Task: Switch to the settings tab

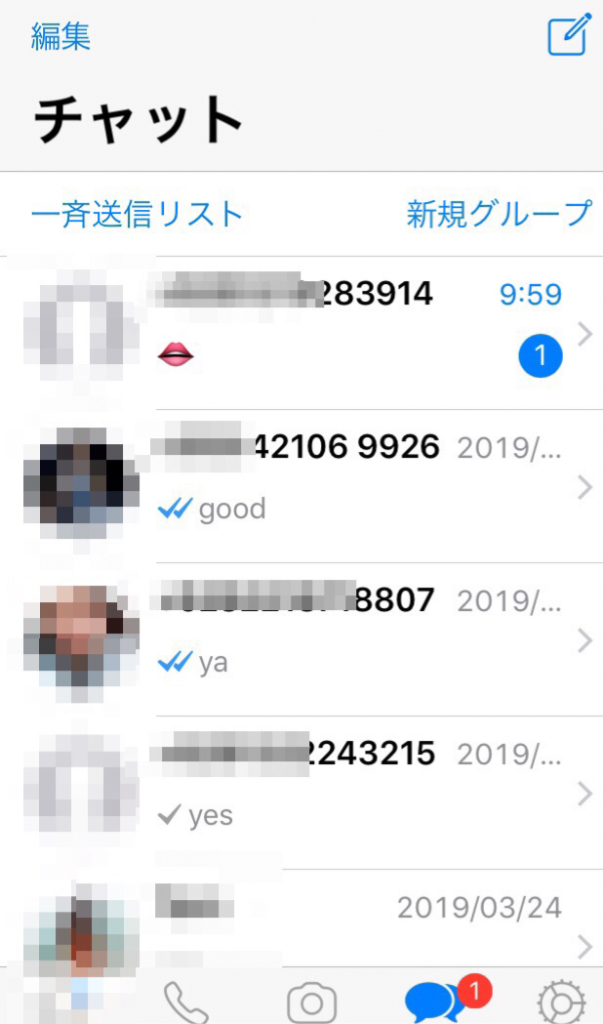Action: (x=561, y=1002)
